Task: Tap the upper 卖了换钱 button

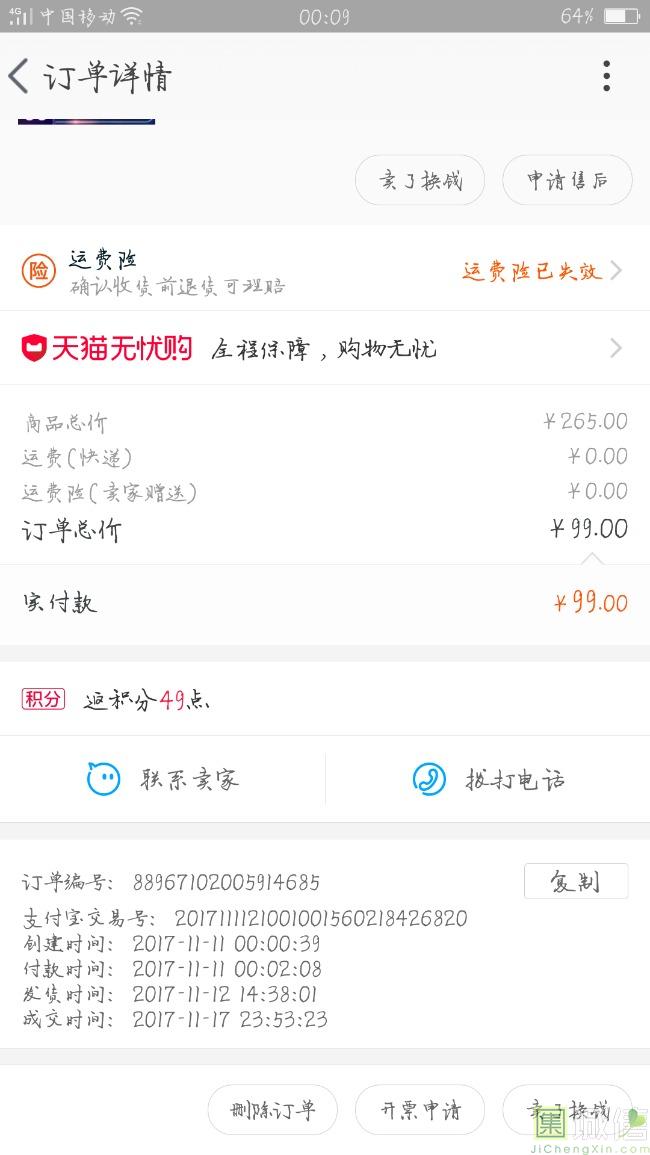Action: click(x=420, y=180)
